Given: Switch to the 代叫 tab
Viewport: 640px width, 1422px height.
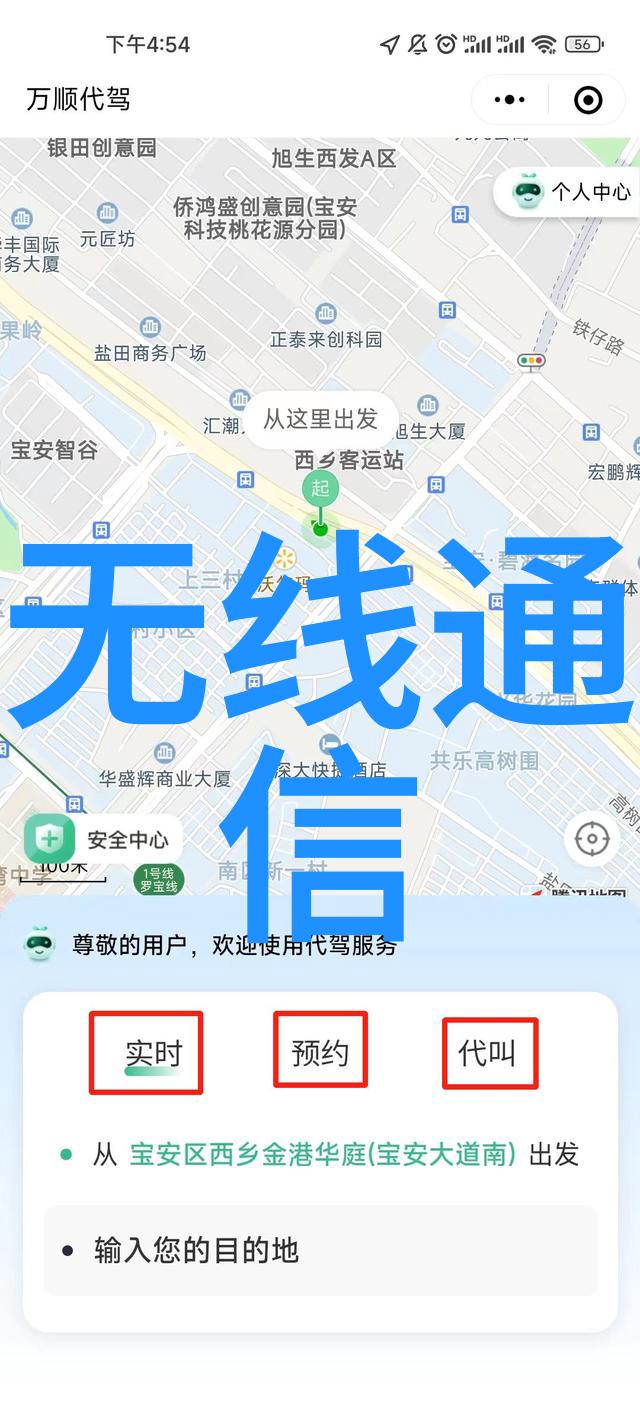Looking at the screenshot, I should (487, 1053).
